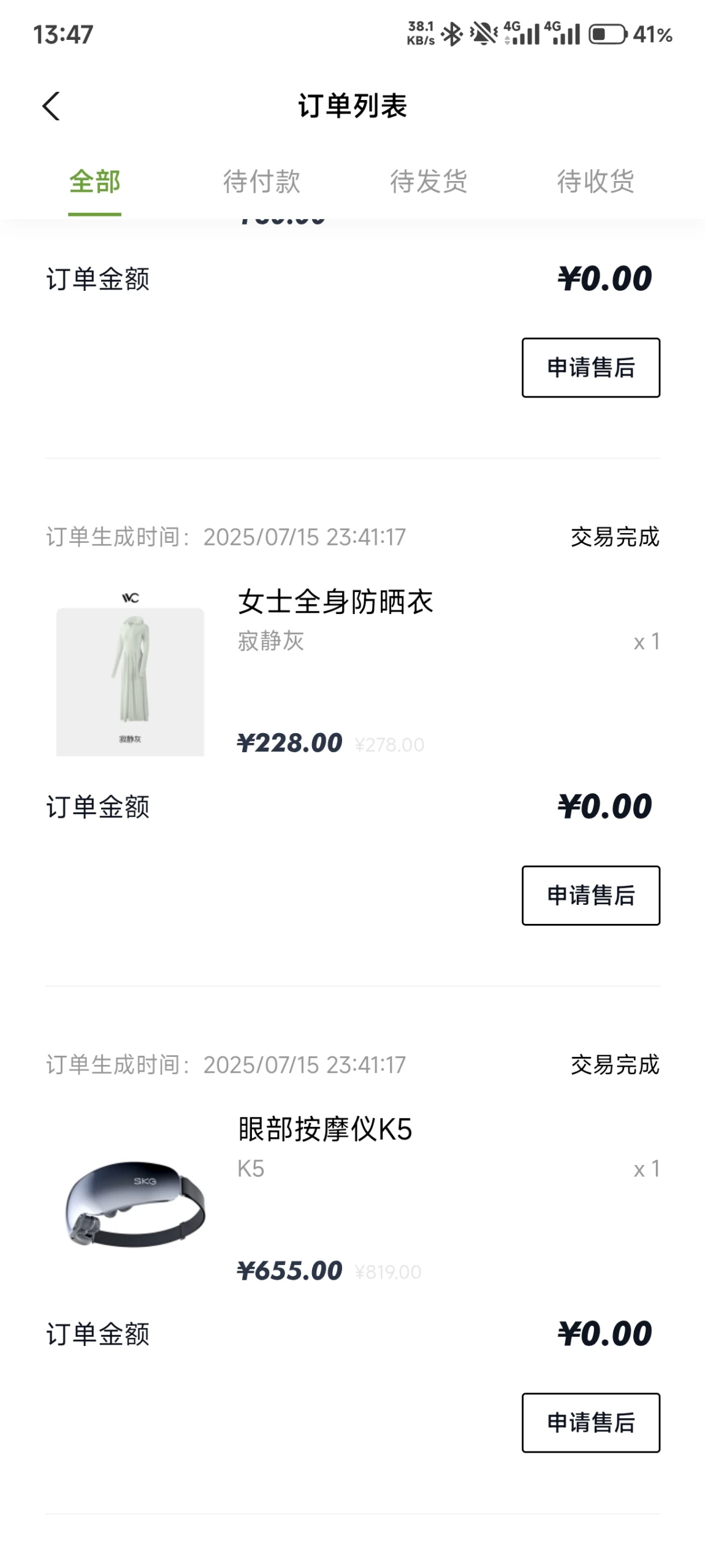Tap 申请售后 for 女士全身防晒衣 order
Screen dimensions: 705x1568
coord(590,895)
